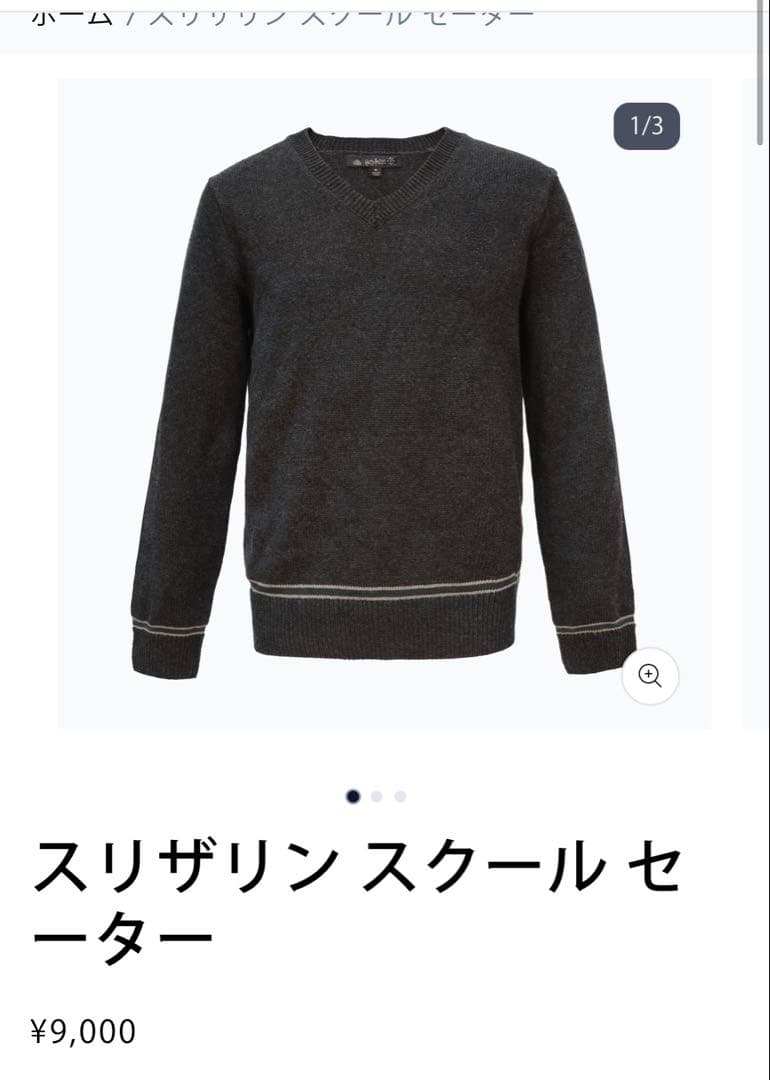770x1080 pixels.
Task: Jump to the second image dot
Action: pyautogui.click(x=377, y=796)
